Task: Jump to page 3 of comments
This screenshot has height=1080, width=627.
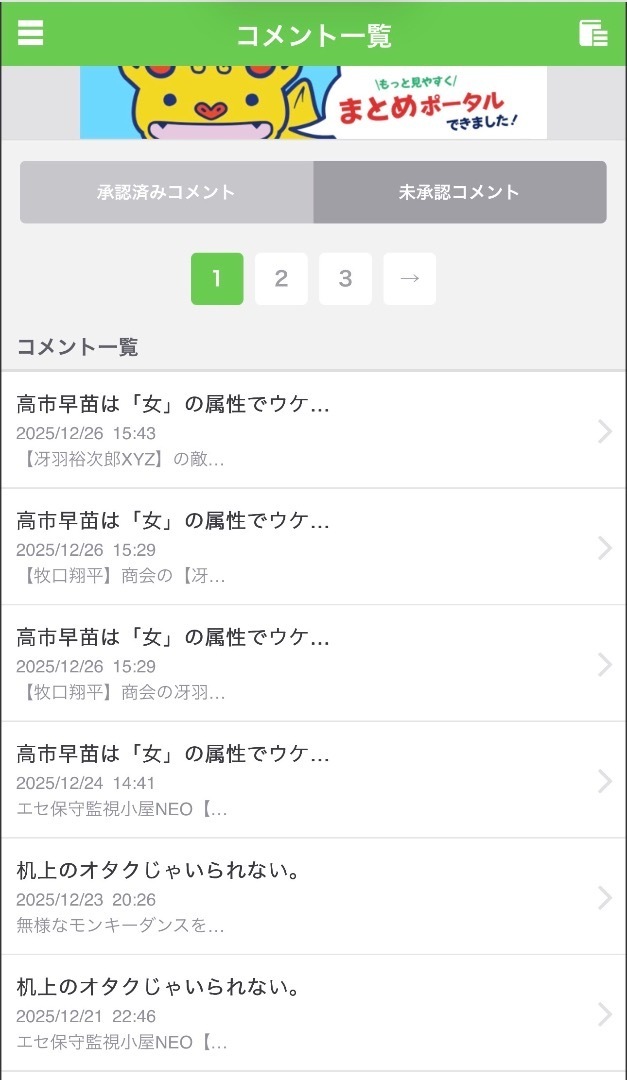Action: pyautogui.click(x=345, y=279)
